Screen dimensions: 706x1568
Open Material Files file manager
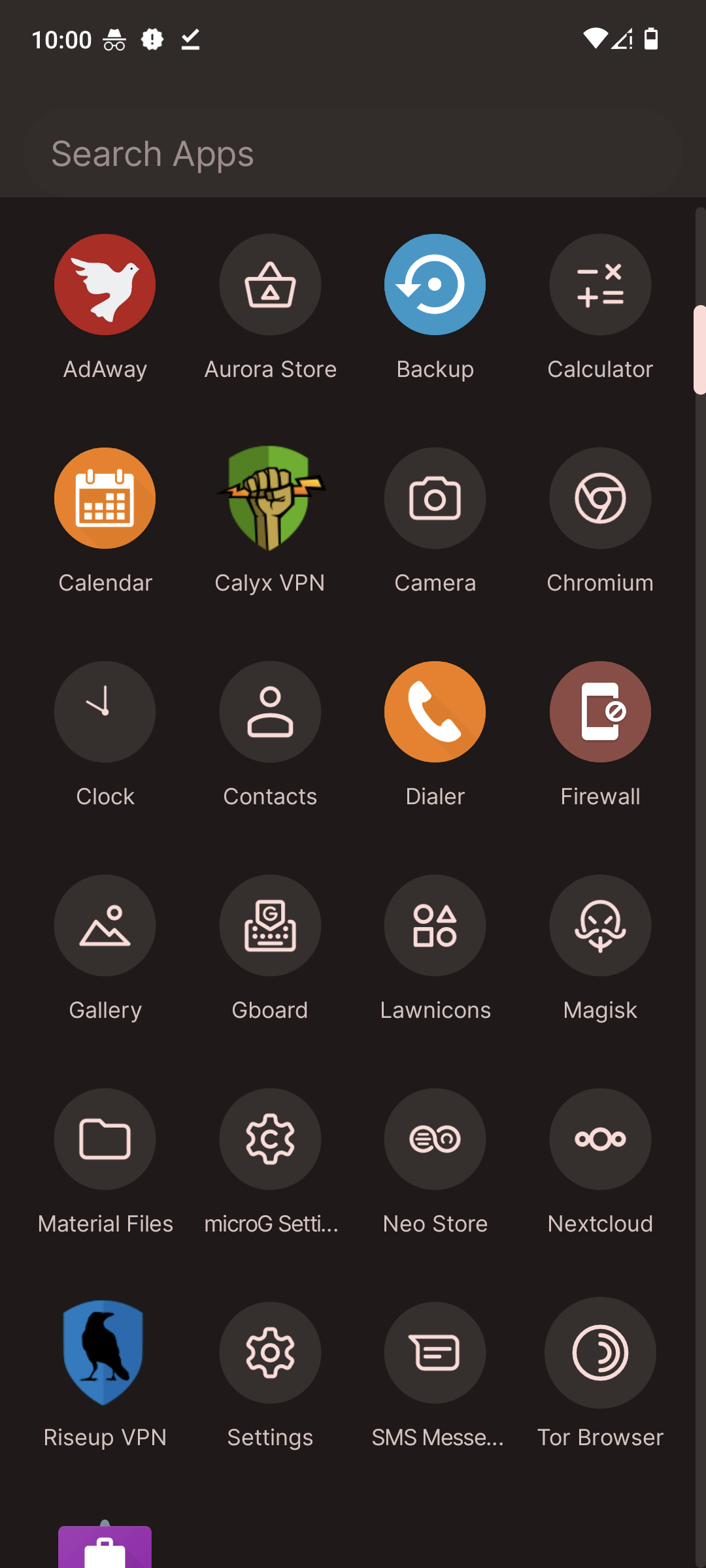point(105,1139)
